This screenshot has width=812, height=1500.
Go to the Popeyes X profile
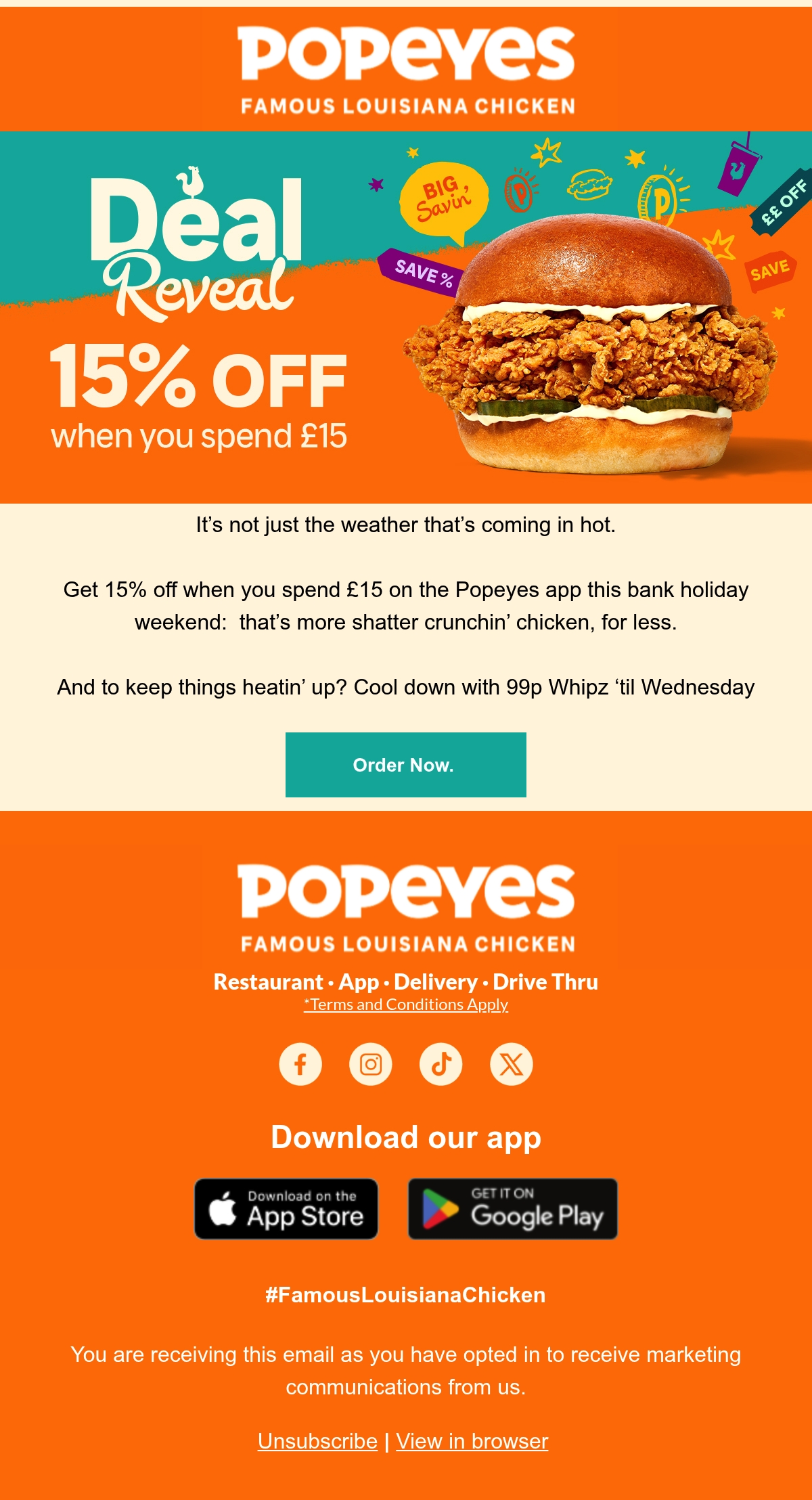(x=512, y=1064)
